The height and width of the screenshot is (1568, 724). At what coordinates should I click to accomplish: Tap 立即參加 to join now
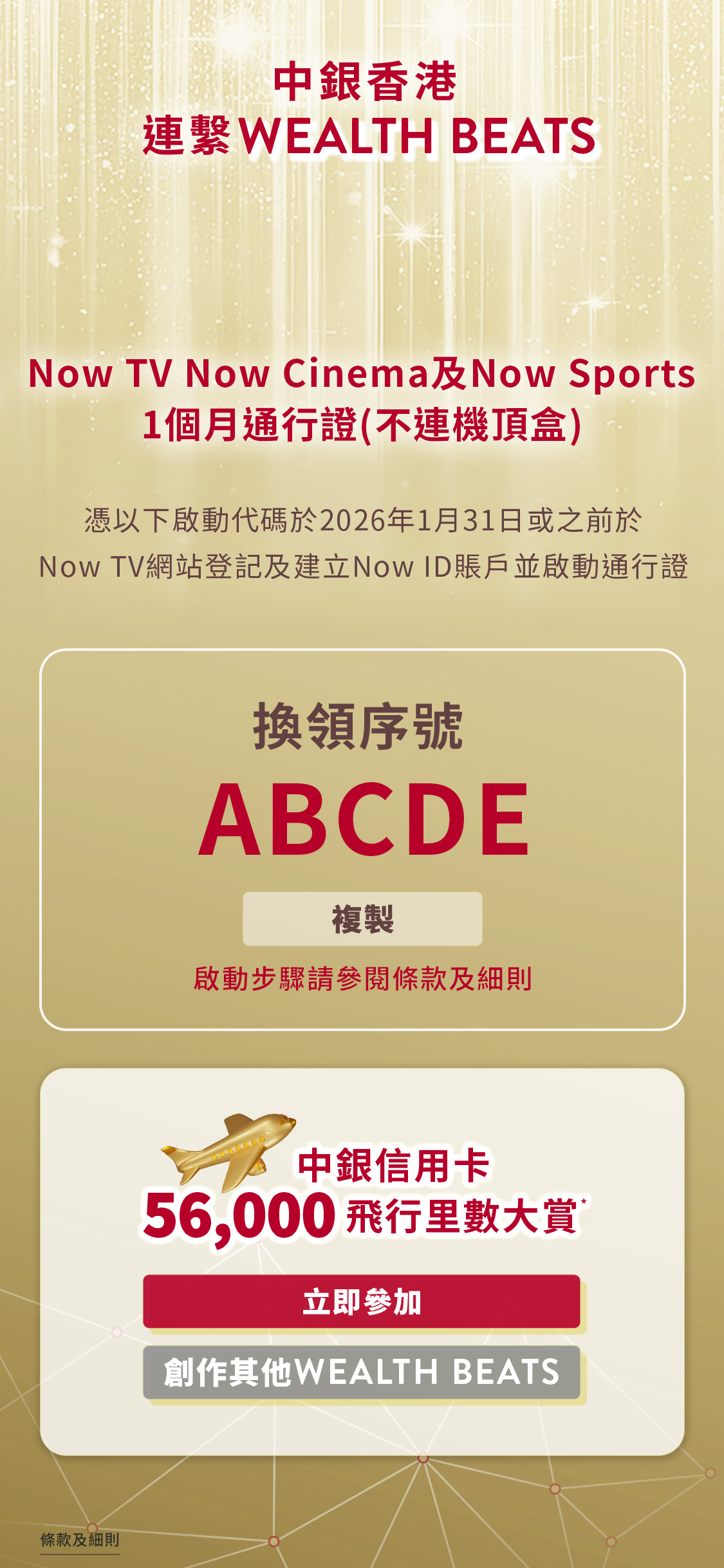[x=361, y=1301]
